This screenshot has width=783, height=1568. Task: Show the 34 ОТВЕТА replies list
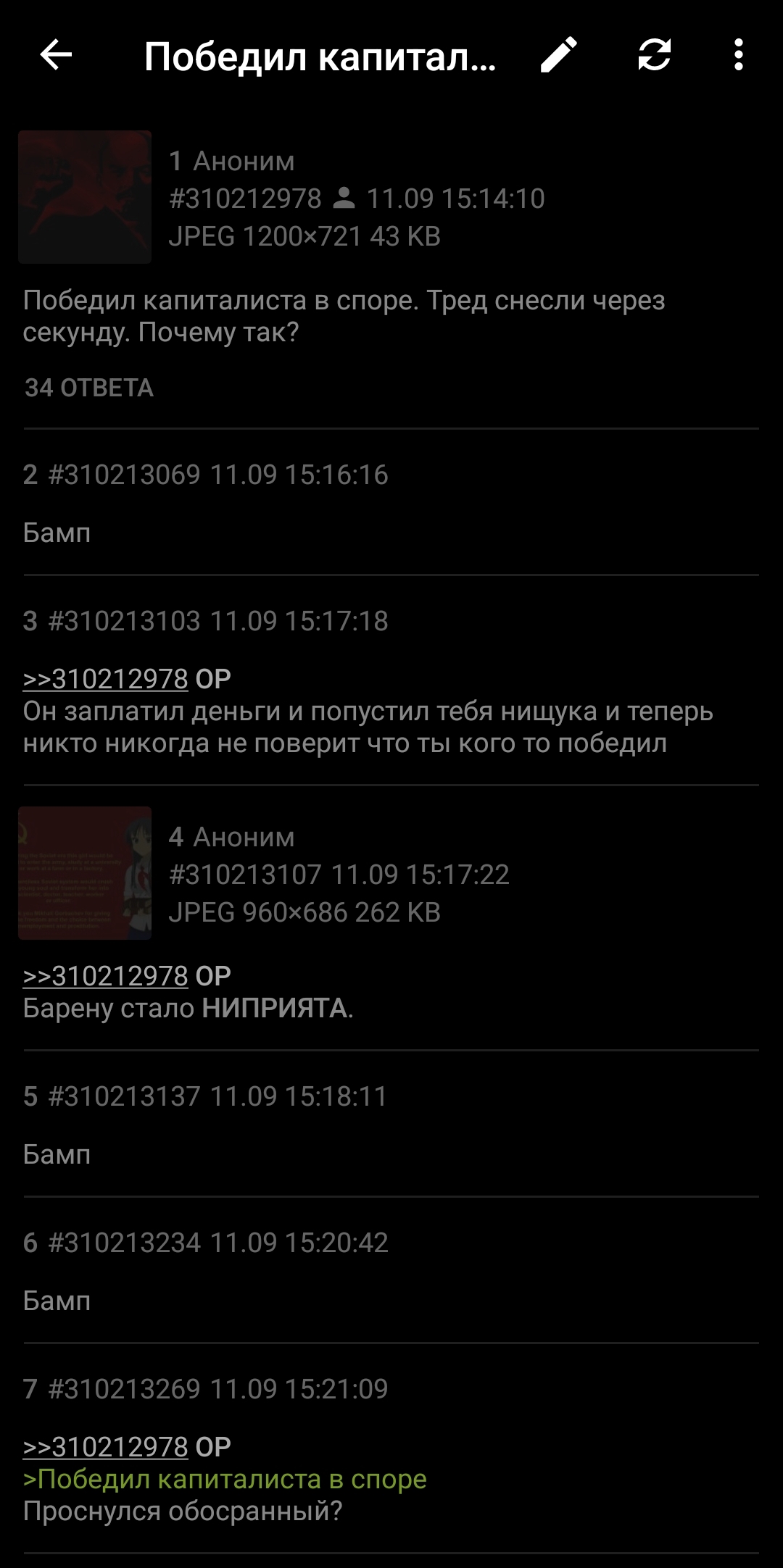89,388
